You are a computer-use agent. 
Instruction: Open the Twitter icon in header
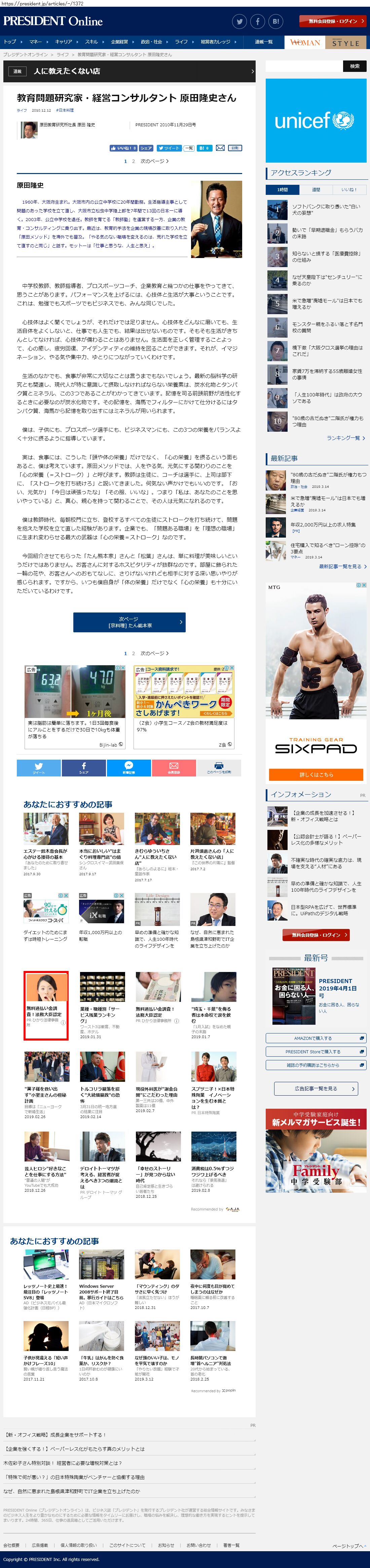tap(239, 21)
